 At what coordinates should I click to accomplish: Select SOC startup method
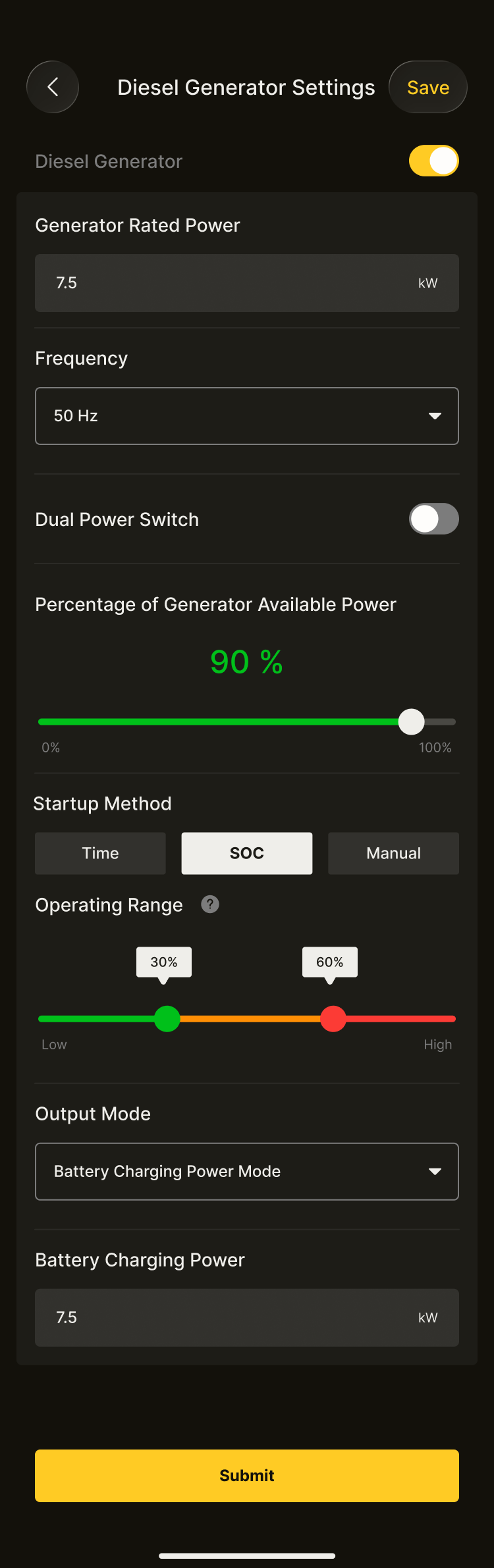[x=247, y=853]
